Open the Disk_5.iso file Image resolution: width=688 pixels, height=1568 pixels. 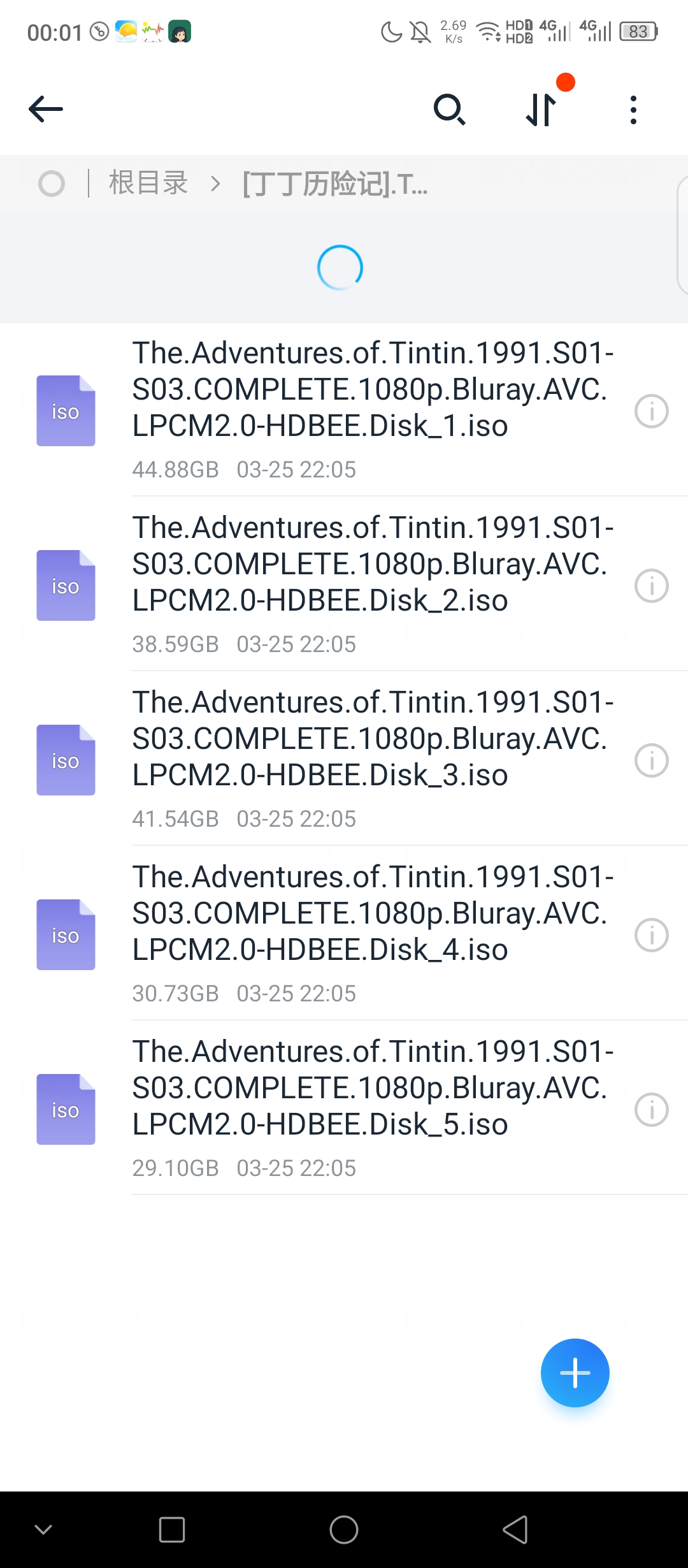[344, 1109]
